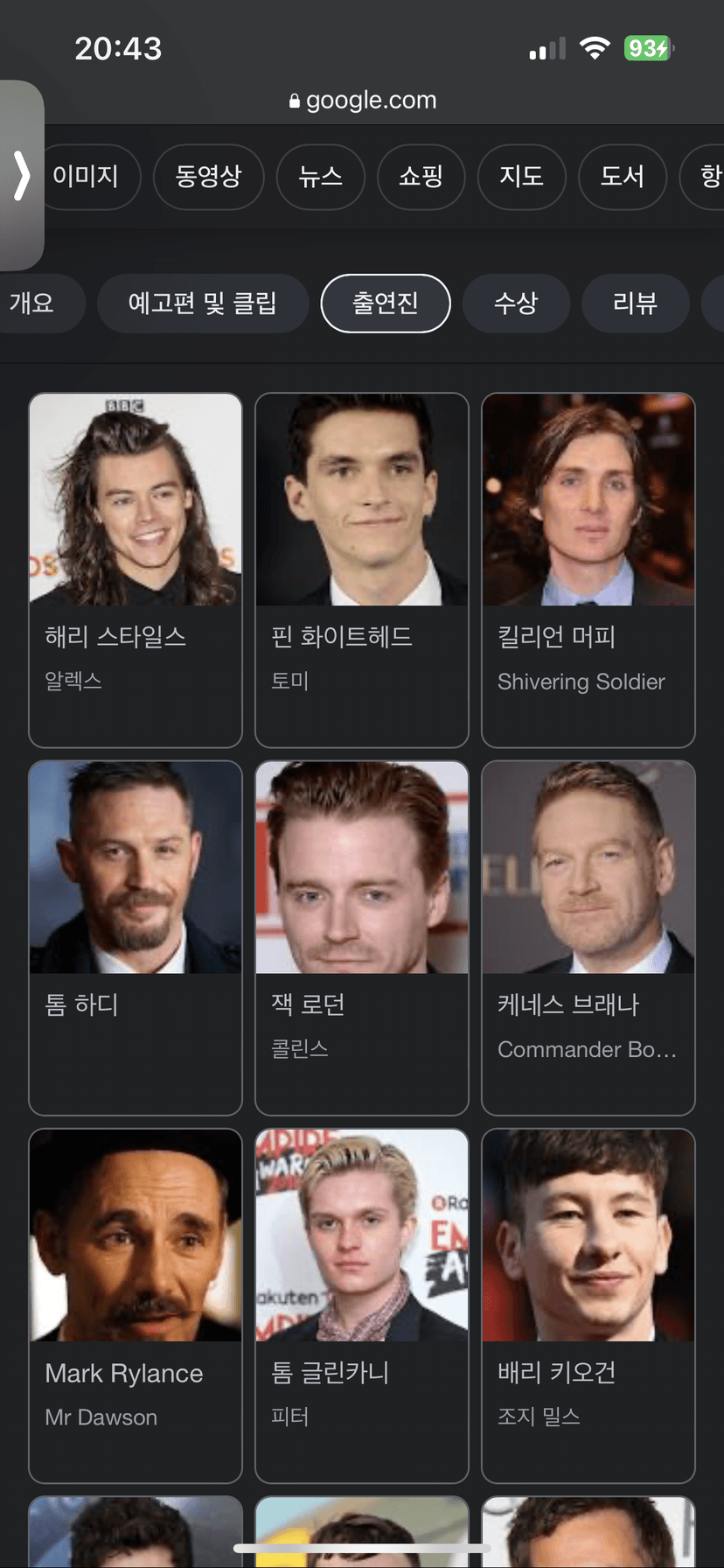This screenshot has width=724, height=1568.
Task: Switch to the 이미지 search tab
Action: coord(86,177)
